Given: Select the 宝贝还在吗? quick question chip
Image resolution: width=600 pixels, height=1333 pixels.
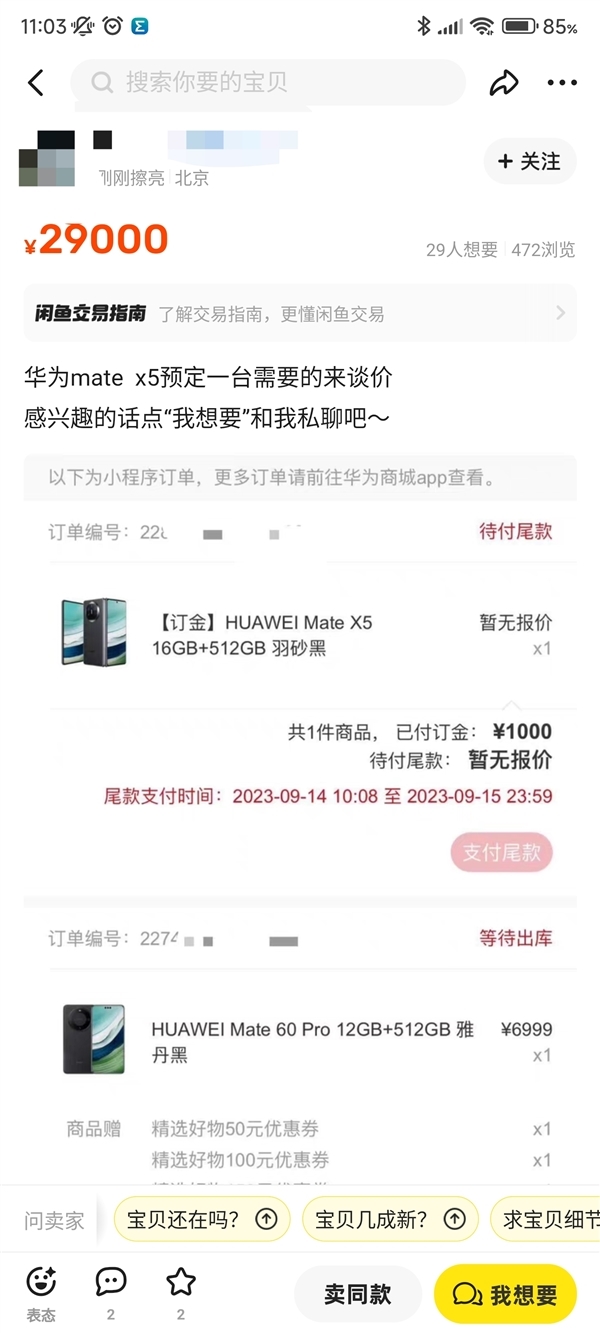Looking at the screenshot, I should click(202, 1219).
